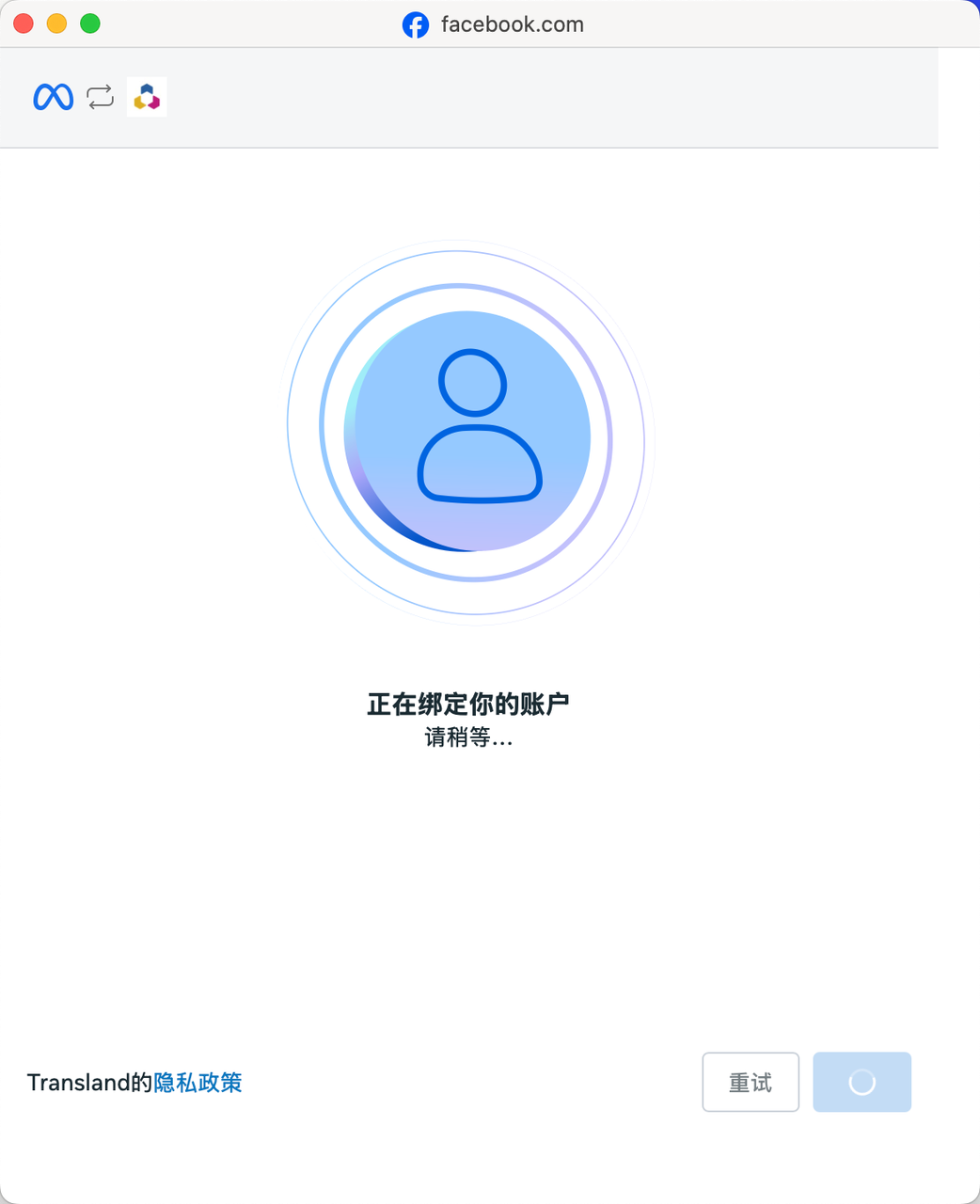Minimize the window with the yellow button
The image size is (980, 1204).
[56, 24]
